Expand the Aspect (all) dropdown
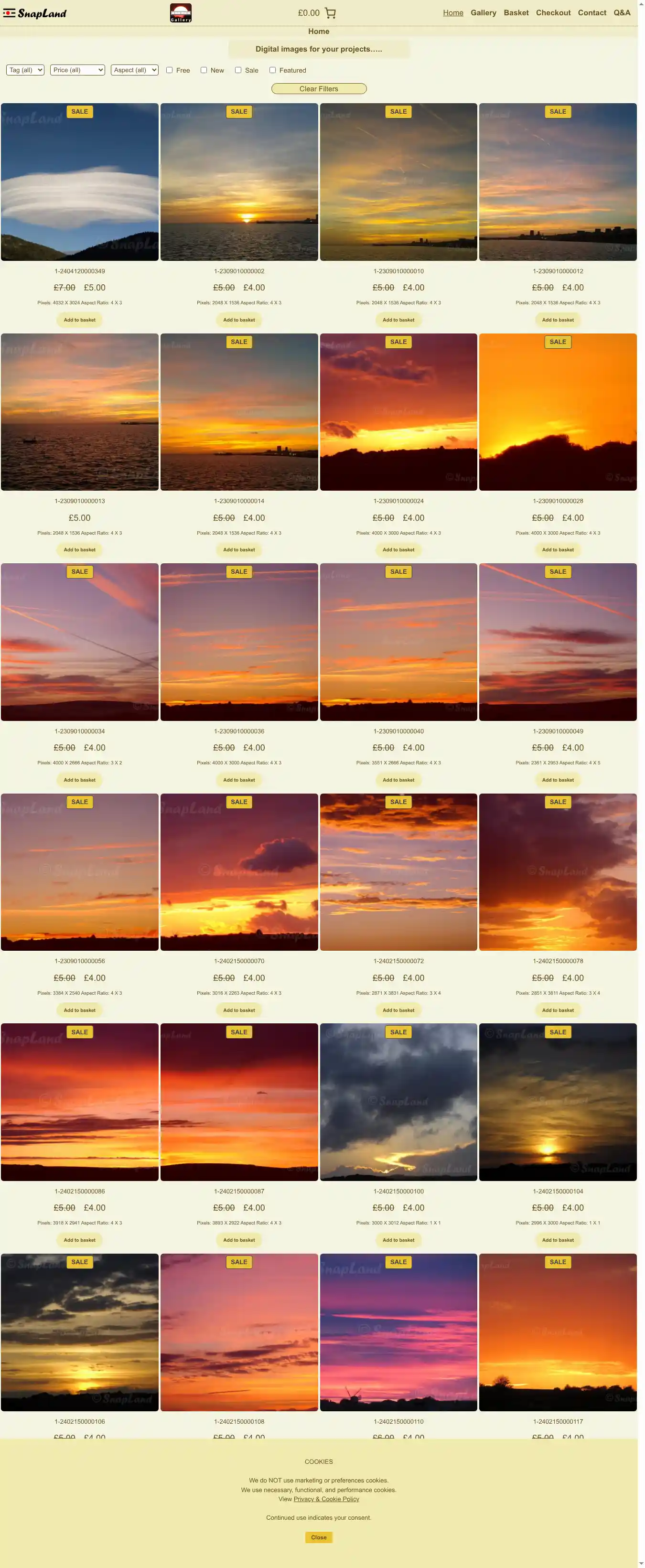The height and width of the screenshot is (1568, 645). click(x=134, y=70)
